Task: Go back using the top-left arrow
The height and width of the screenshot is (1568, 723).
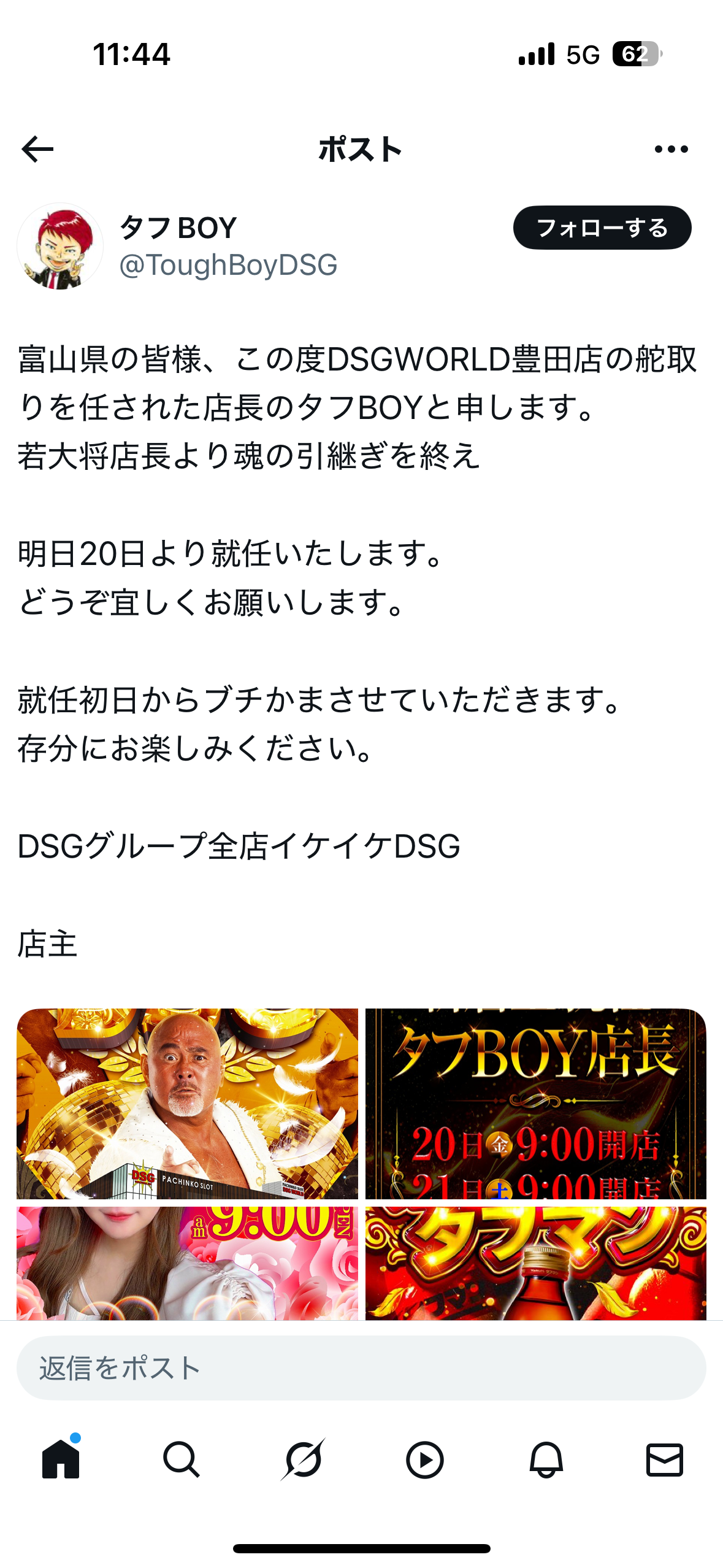Action: click(37, 149)
